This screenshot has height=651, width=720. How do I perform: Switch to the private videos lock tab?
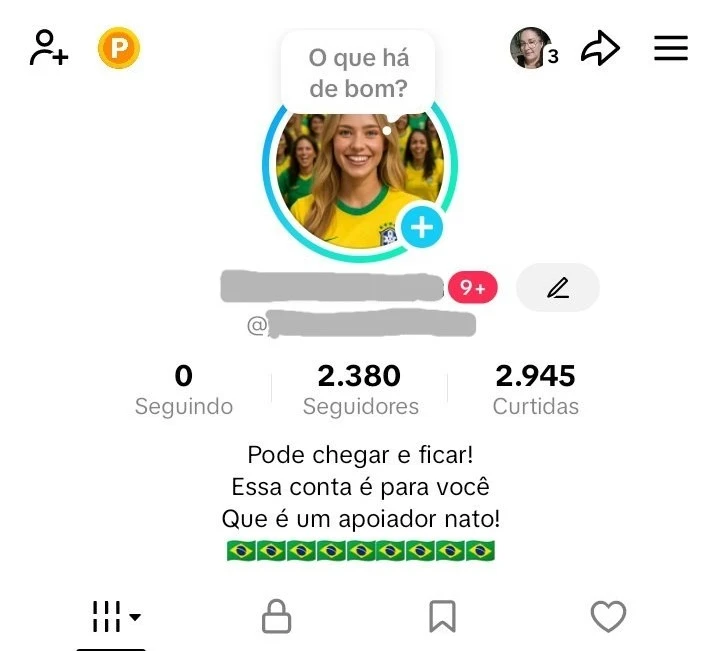coord(276,617)
